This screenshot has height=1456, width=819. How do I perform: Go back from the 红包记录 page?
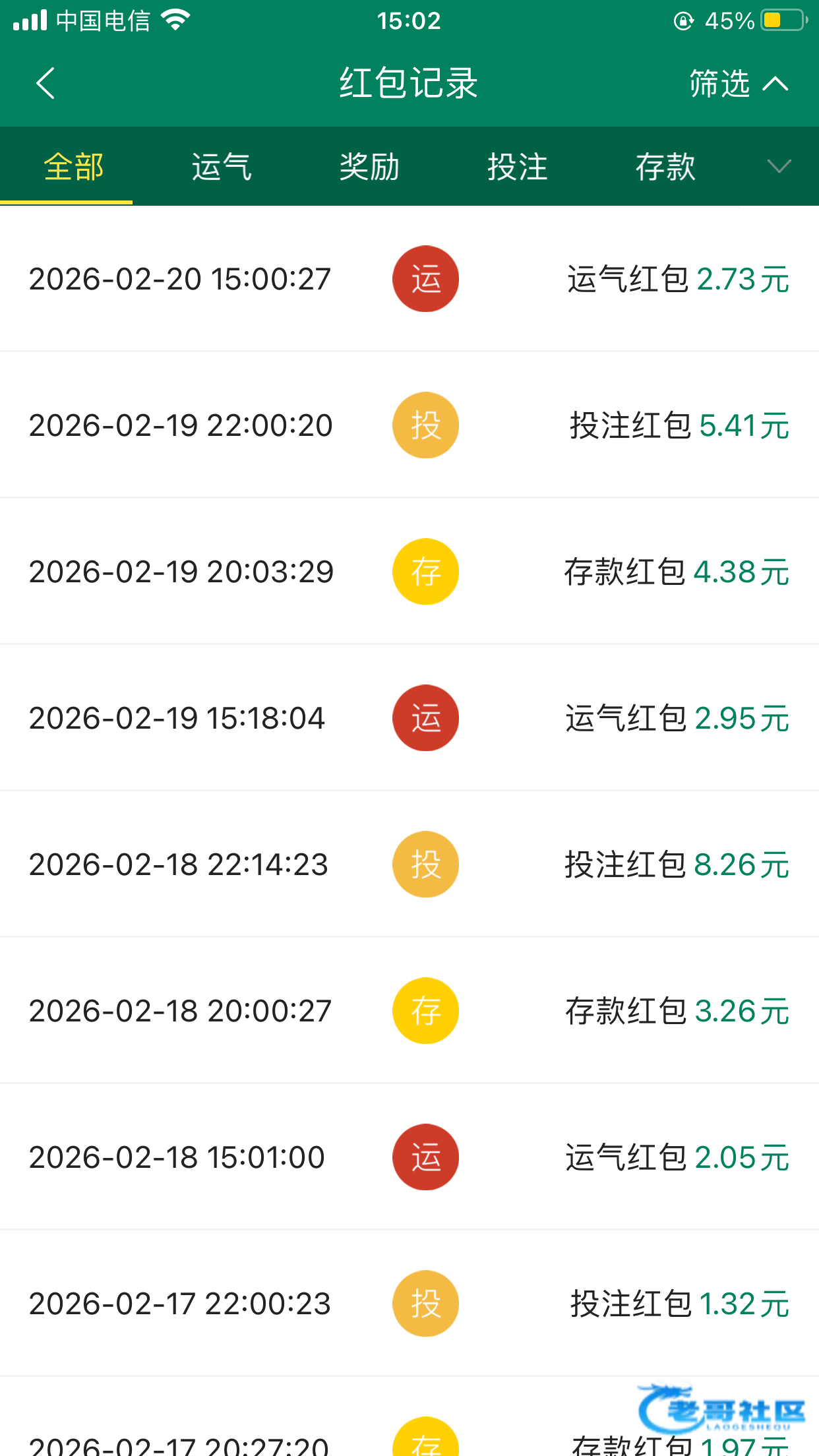click(45, 84)
